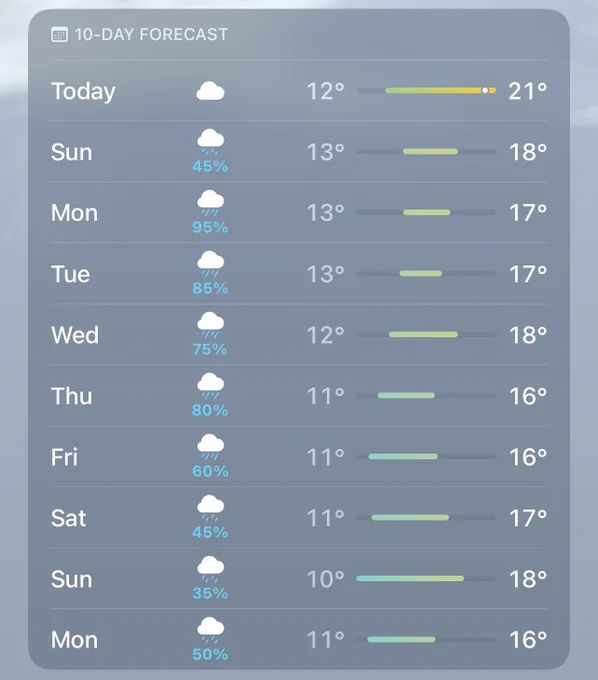View Wed forecast details
Image resolution: width=598 pixels, height=680 pixels.
pyautogui.click(x=299, y=334)
